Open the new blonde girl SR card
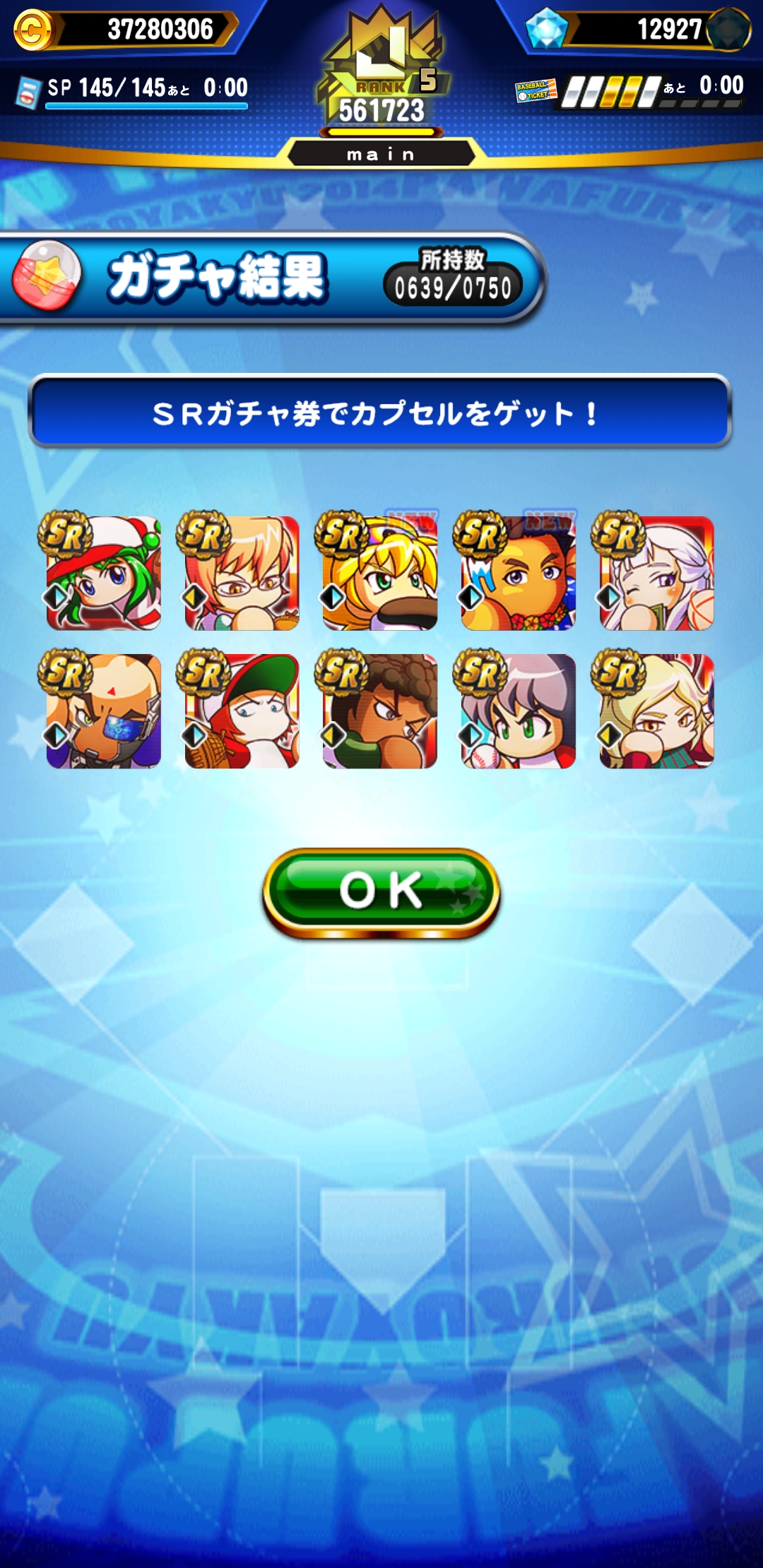Screen dimensions: 763x1568 coord(380,573)
